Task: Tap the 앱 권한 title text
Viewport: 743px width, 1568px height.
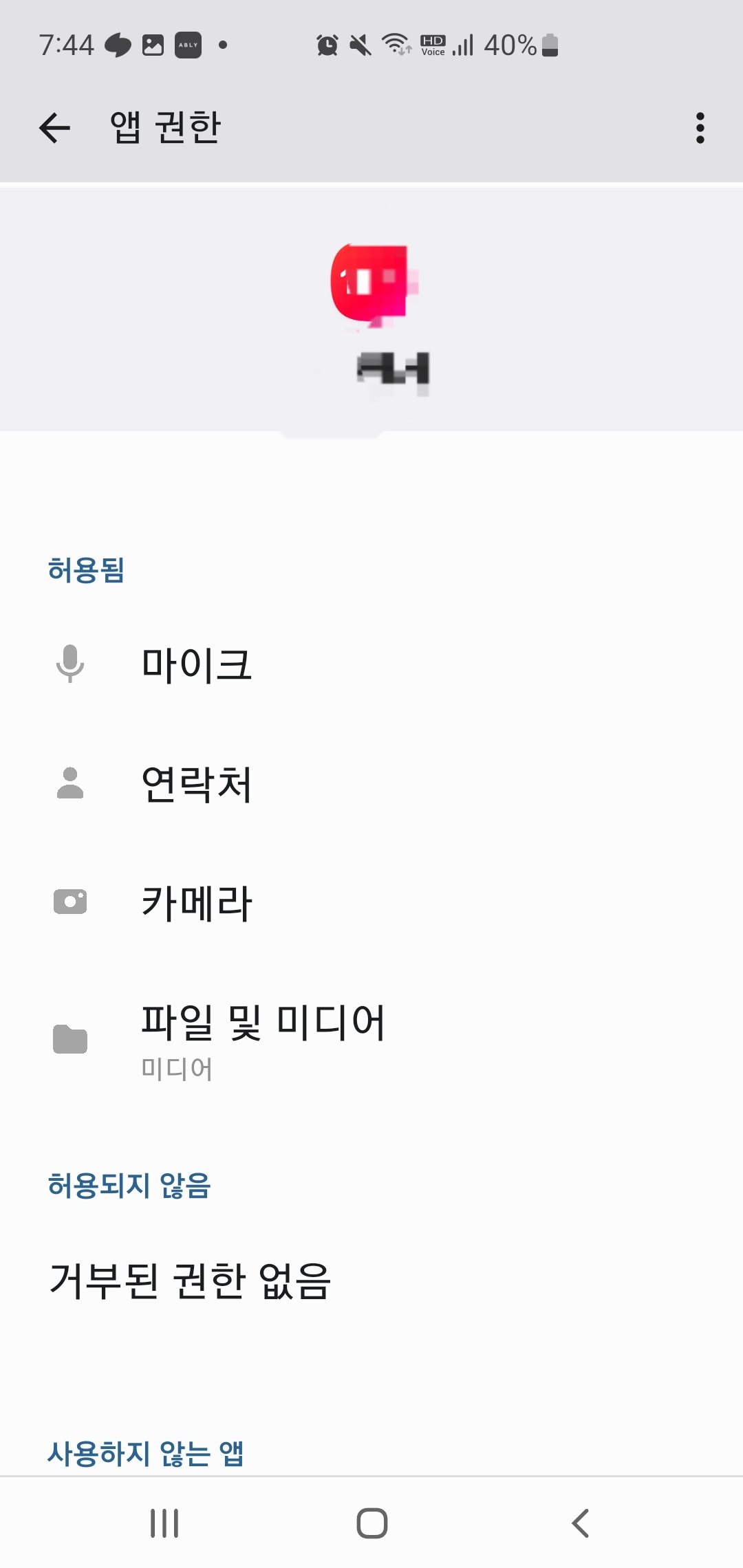Action: (164, 128)
